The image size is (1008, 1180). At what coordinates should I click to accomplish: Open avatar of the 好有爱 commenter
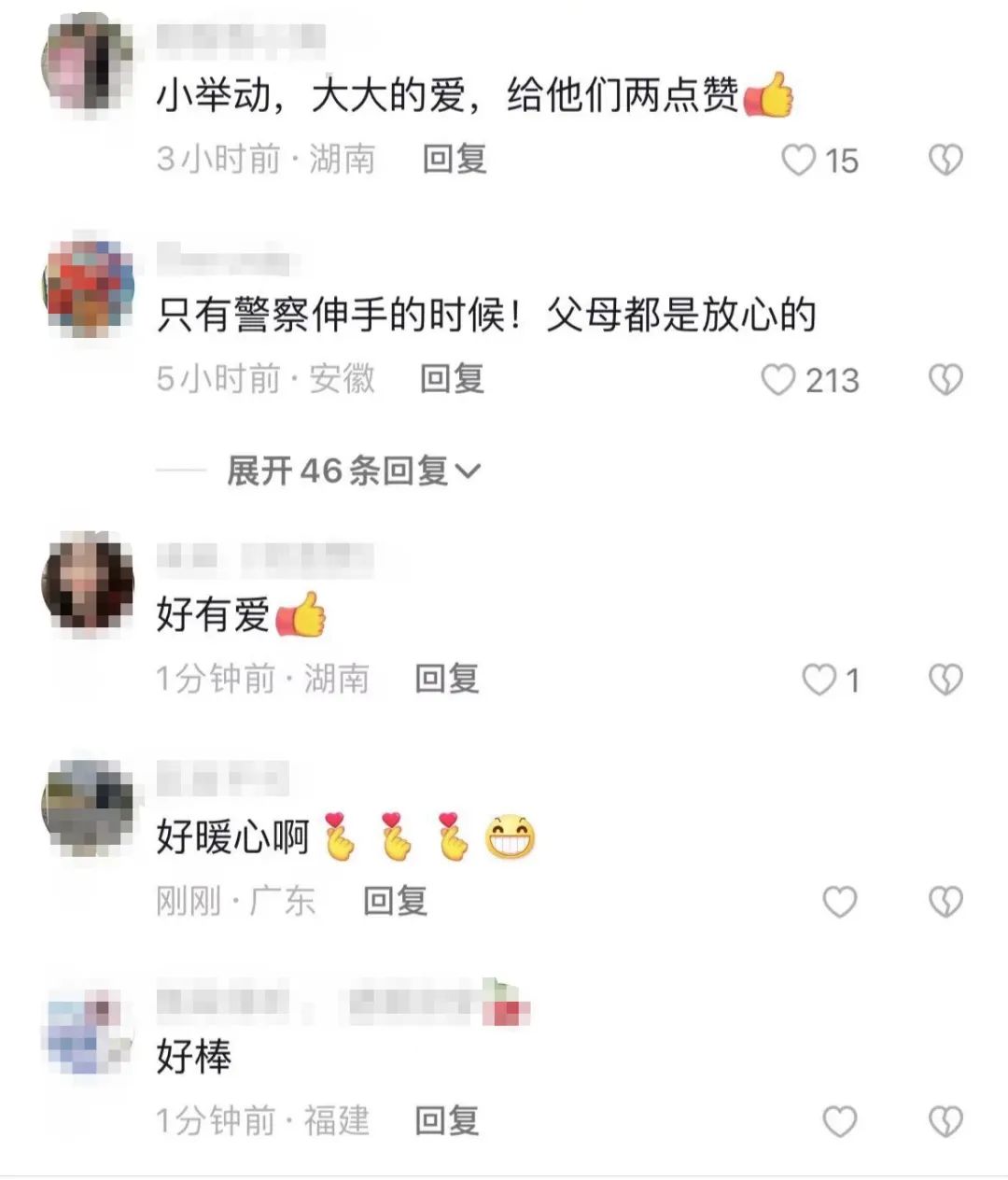89,583
